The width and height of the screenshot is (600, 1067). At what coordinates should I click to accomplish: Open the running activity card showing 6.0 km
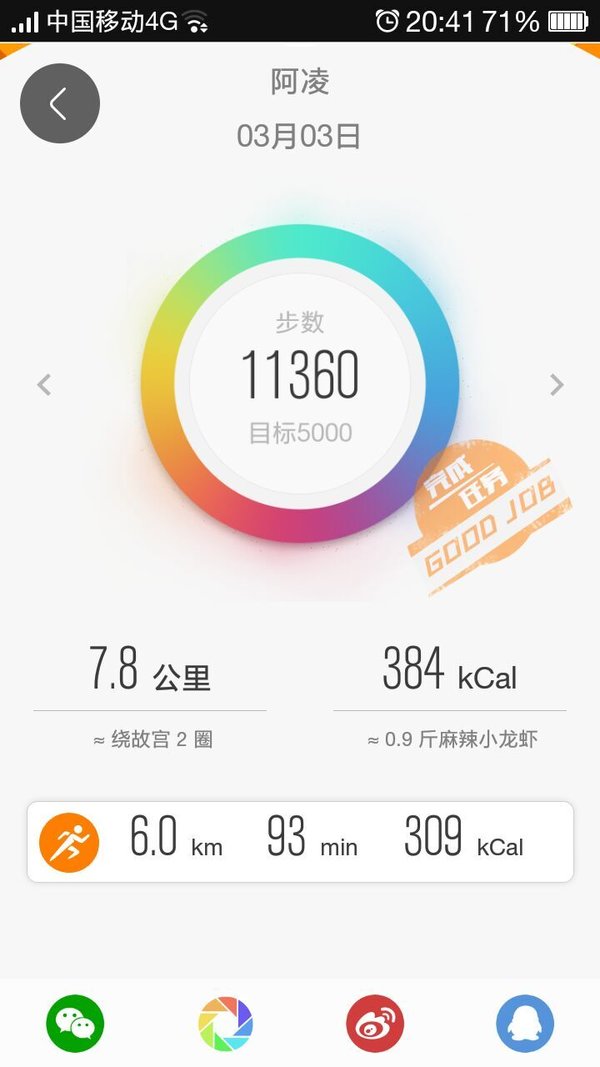(300, 842)
